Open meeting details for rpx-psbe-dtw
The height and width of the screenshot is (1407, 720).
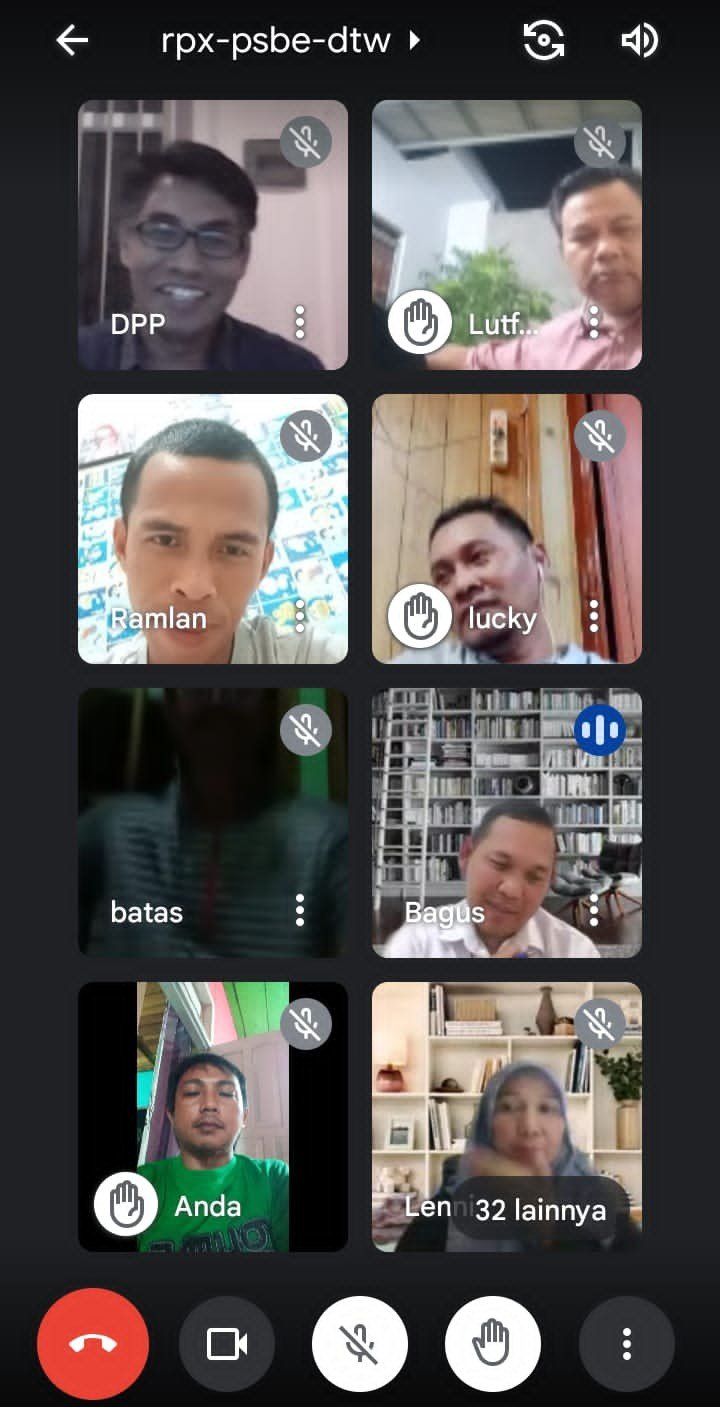coord(290,41)
